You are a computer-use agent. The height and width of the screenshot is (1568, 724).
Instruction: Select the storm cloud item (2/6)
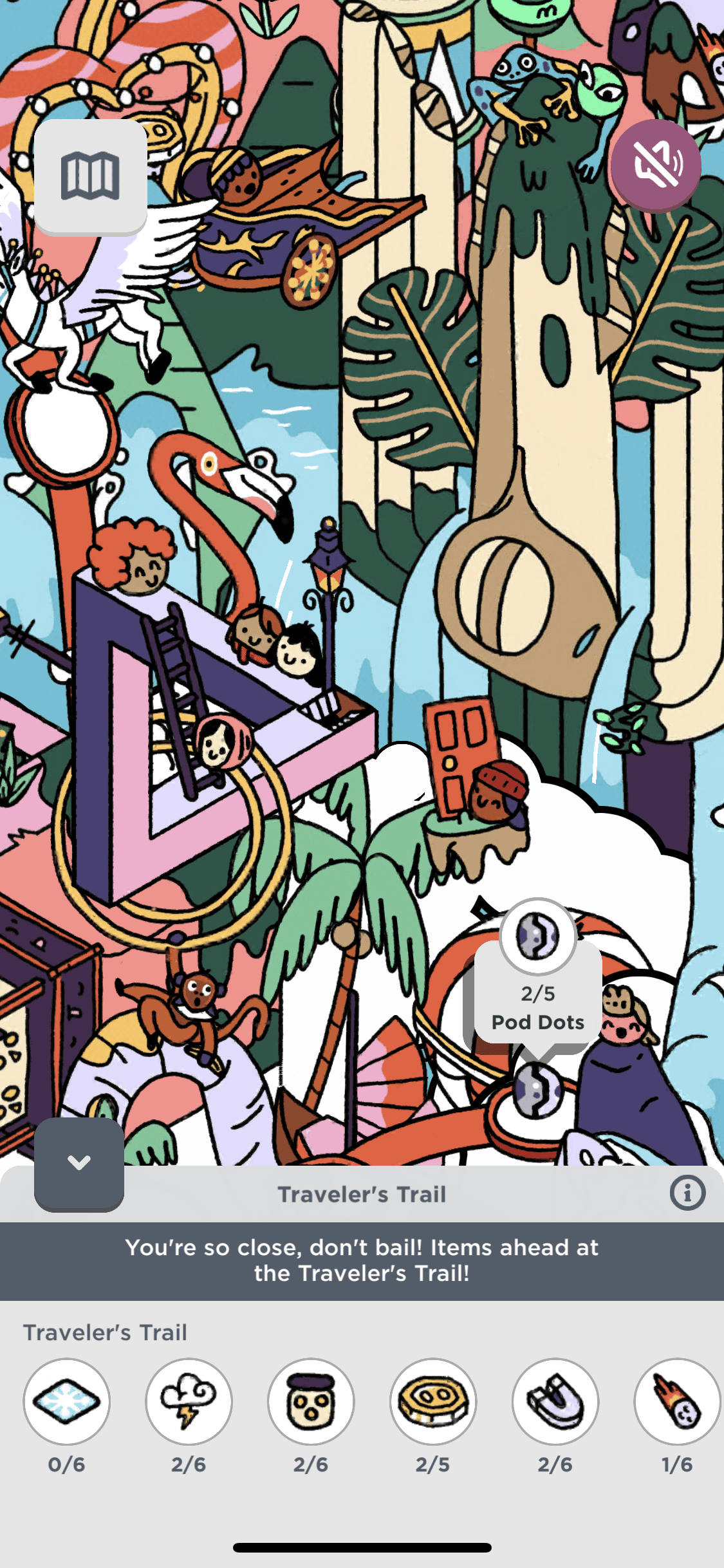pos(189,1401)
